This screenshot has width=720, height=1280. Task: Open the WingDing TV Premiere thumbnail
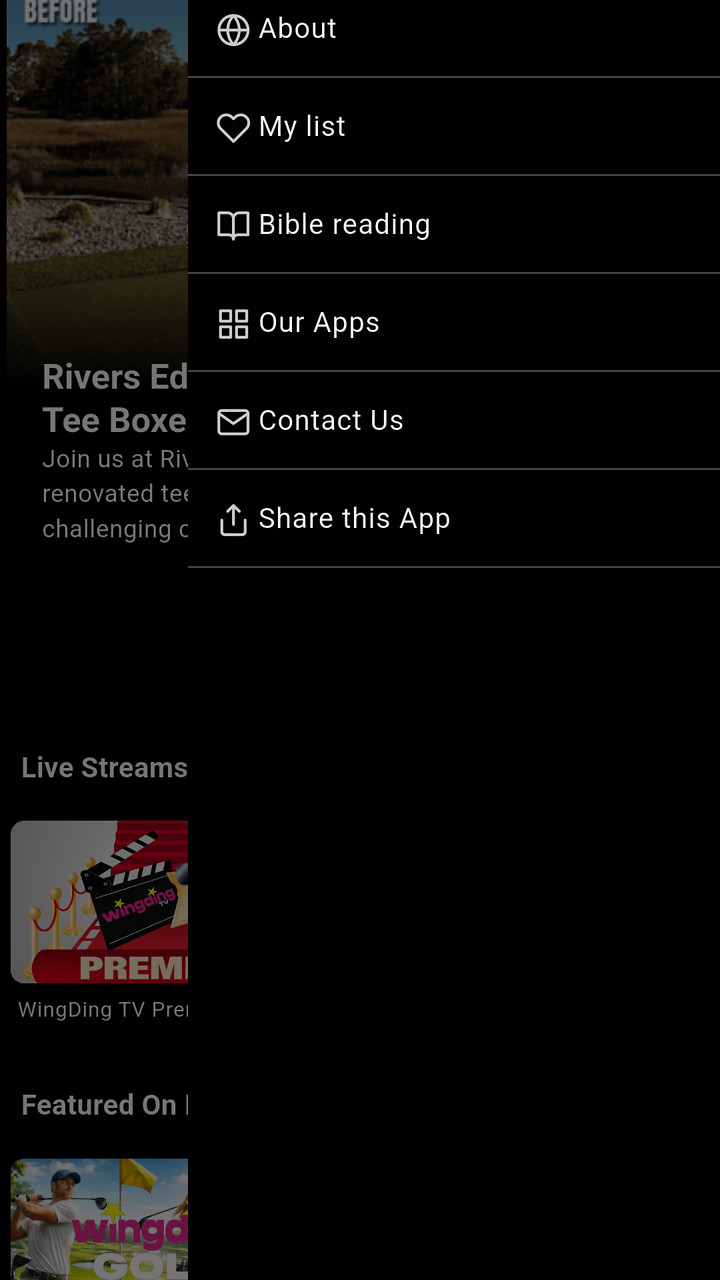tap(98, 901)
